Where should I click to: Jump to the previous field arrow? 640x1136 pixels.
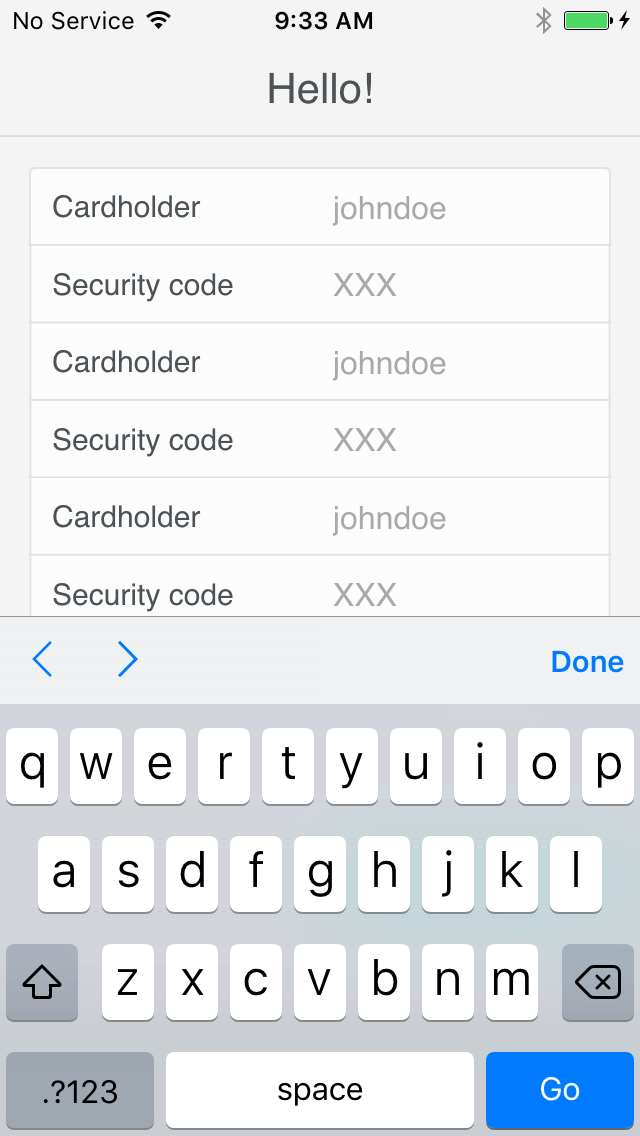point(43,660)
